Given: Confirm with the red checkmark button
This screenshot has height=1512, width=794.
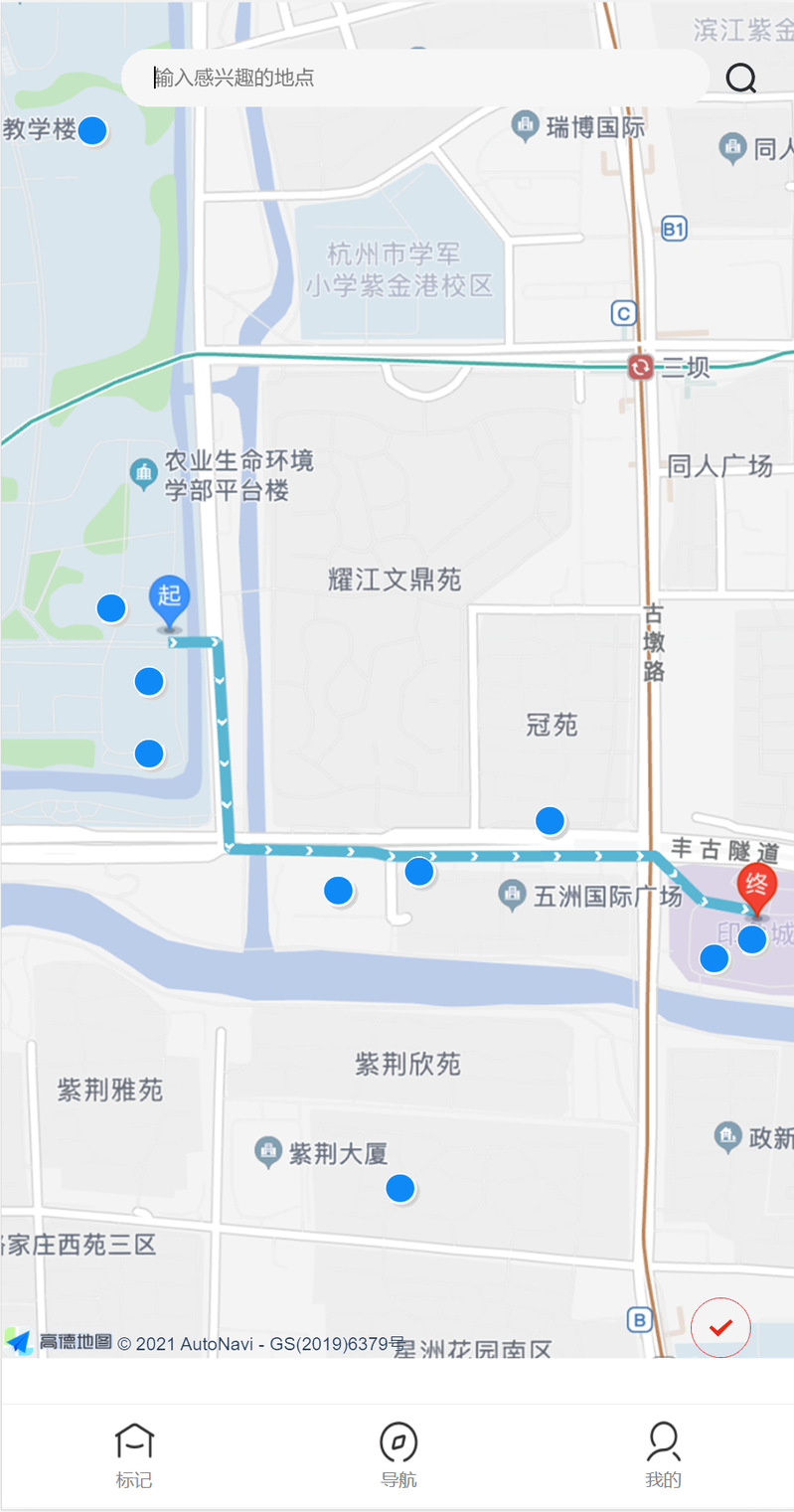Looking at the screenshot, I should click(720, 1327).
